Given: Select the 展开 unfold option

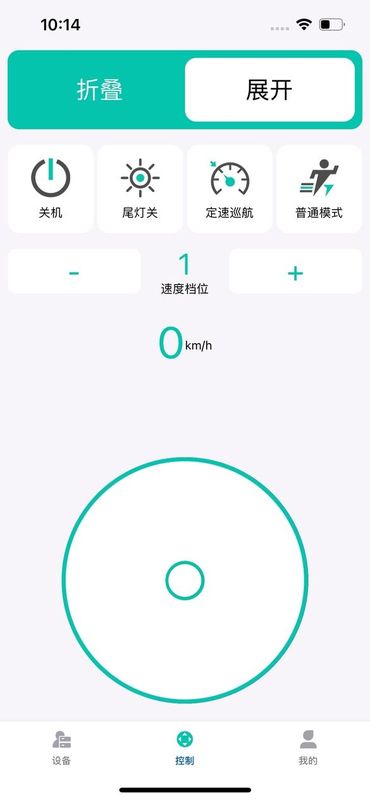Looking at the screenshot, I should [x=269, y=90].
